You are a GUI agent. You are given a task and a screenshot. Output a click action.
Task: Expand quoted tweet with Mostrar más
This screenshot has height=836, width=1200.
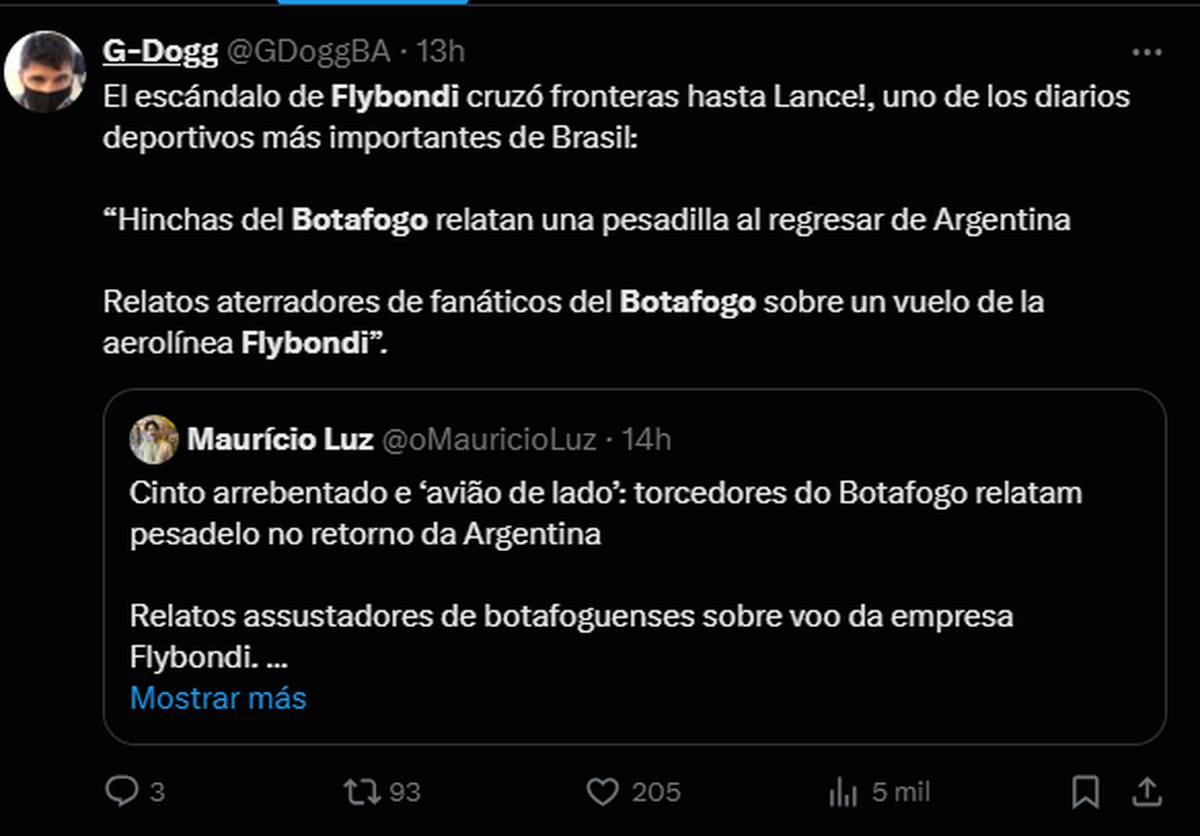218,697
